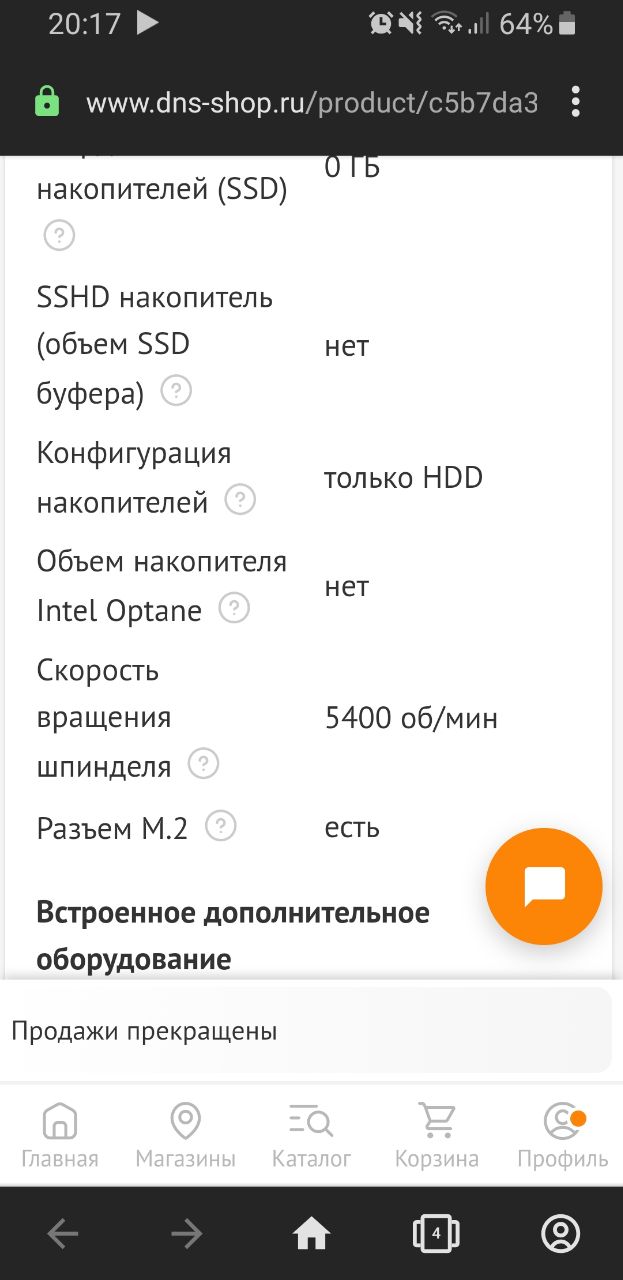Open the Каталог tab
Image resolution: width=623 pixels, height=1280 pixels.
(x=312, y=1136)
